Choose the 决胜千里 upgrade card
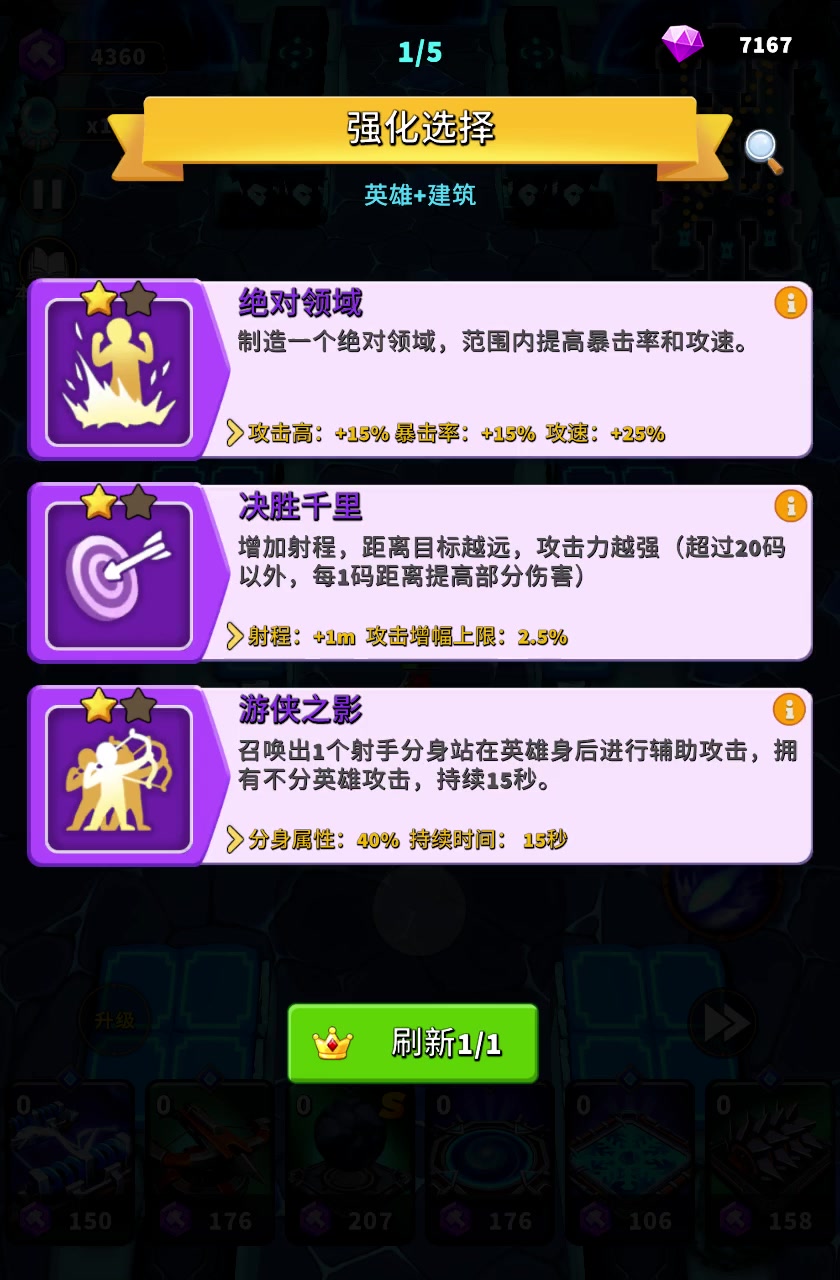Screen dimensions: 840x1280 pyautogui.click(x=420, y=574)
